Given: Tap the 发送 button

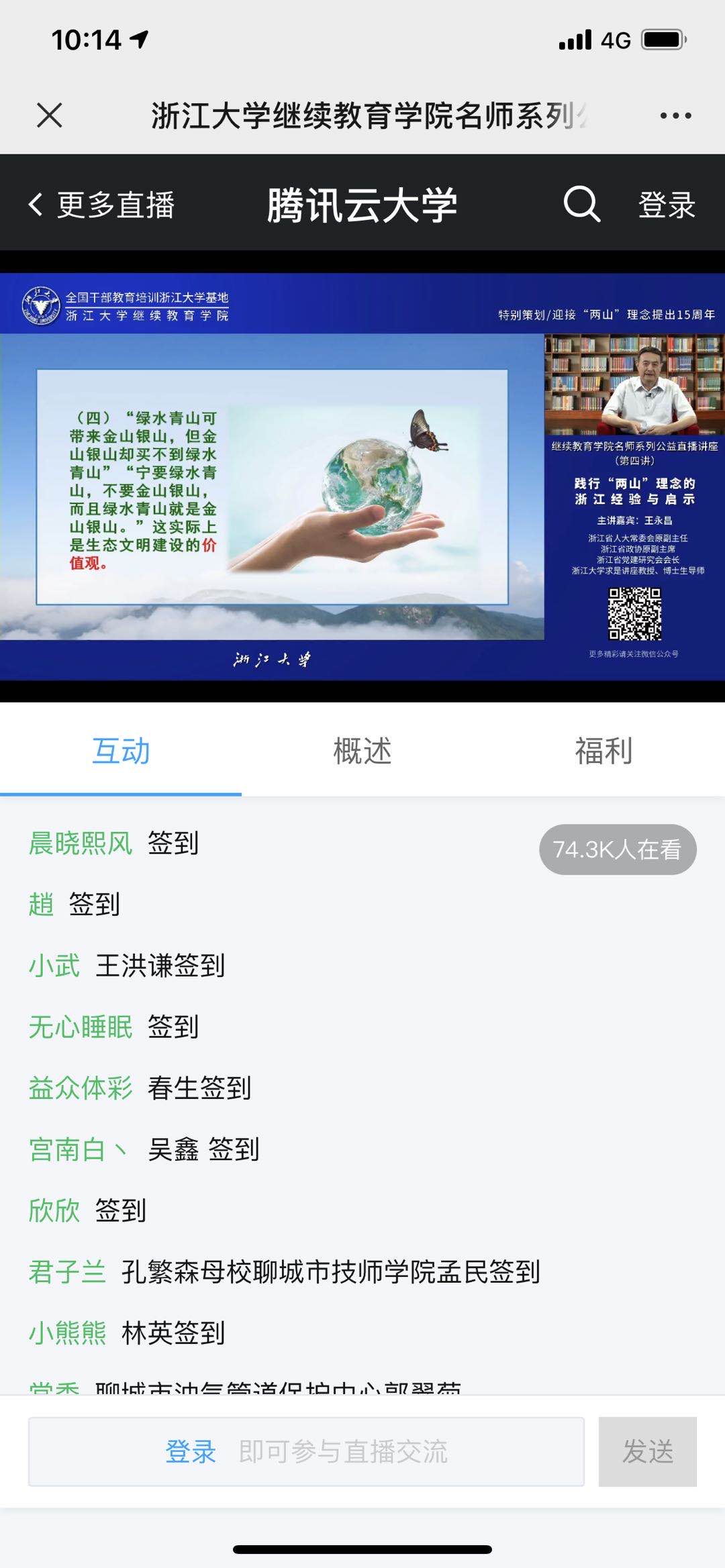Looking at the screenshot, I should click(x=648, y=1451).
